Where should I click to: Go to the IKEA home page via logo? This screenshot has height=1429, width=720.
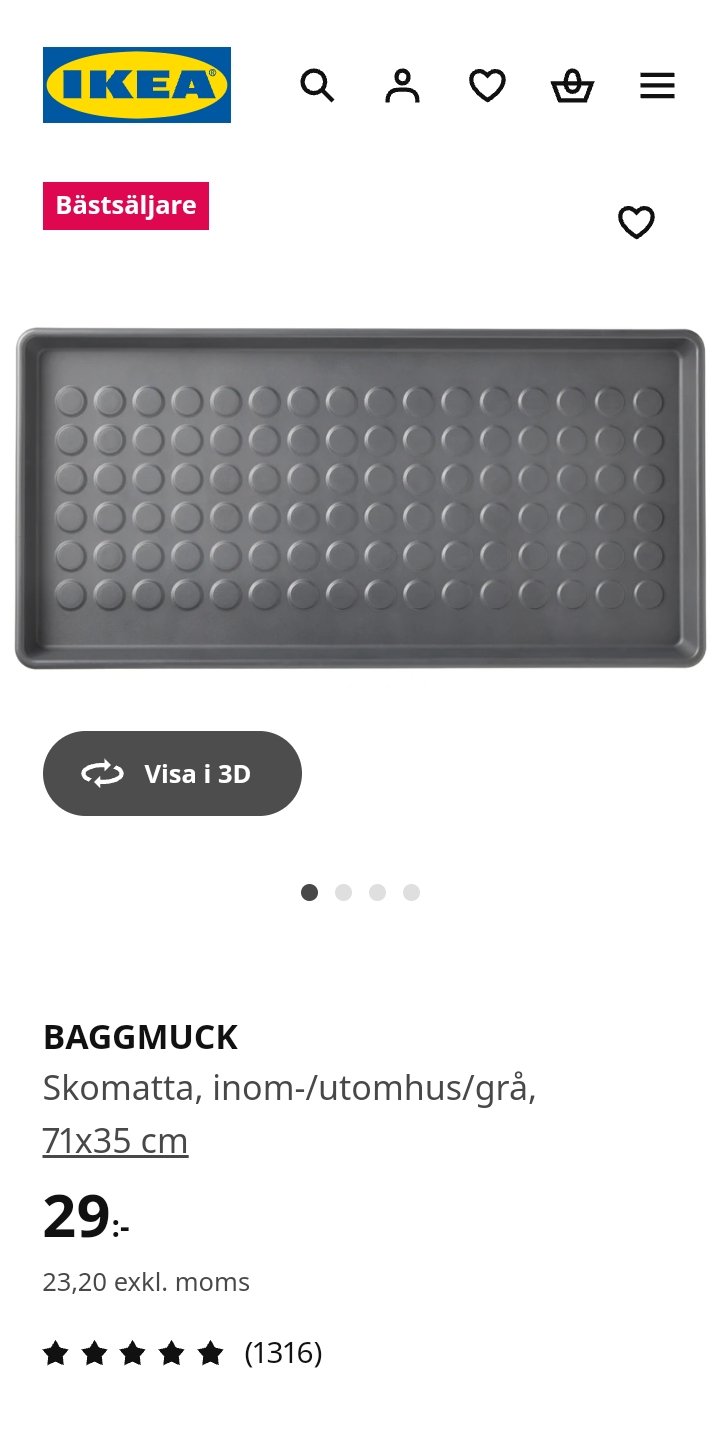coord(137,85)
